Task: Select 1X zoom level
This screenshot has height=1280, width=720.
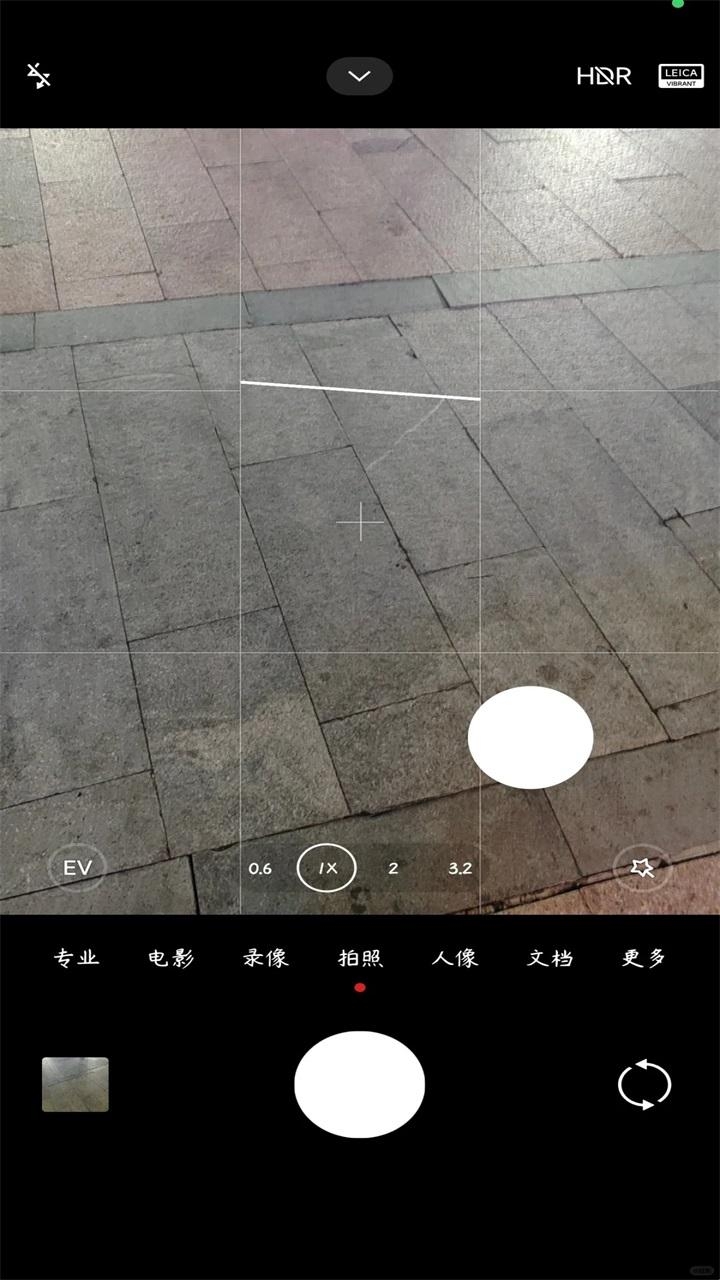Action: pyautogui.click(x=327, y=868)
